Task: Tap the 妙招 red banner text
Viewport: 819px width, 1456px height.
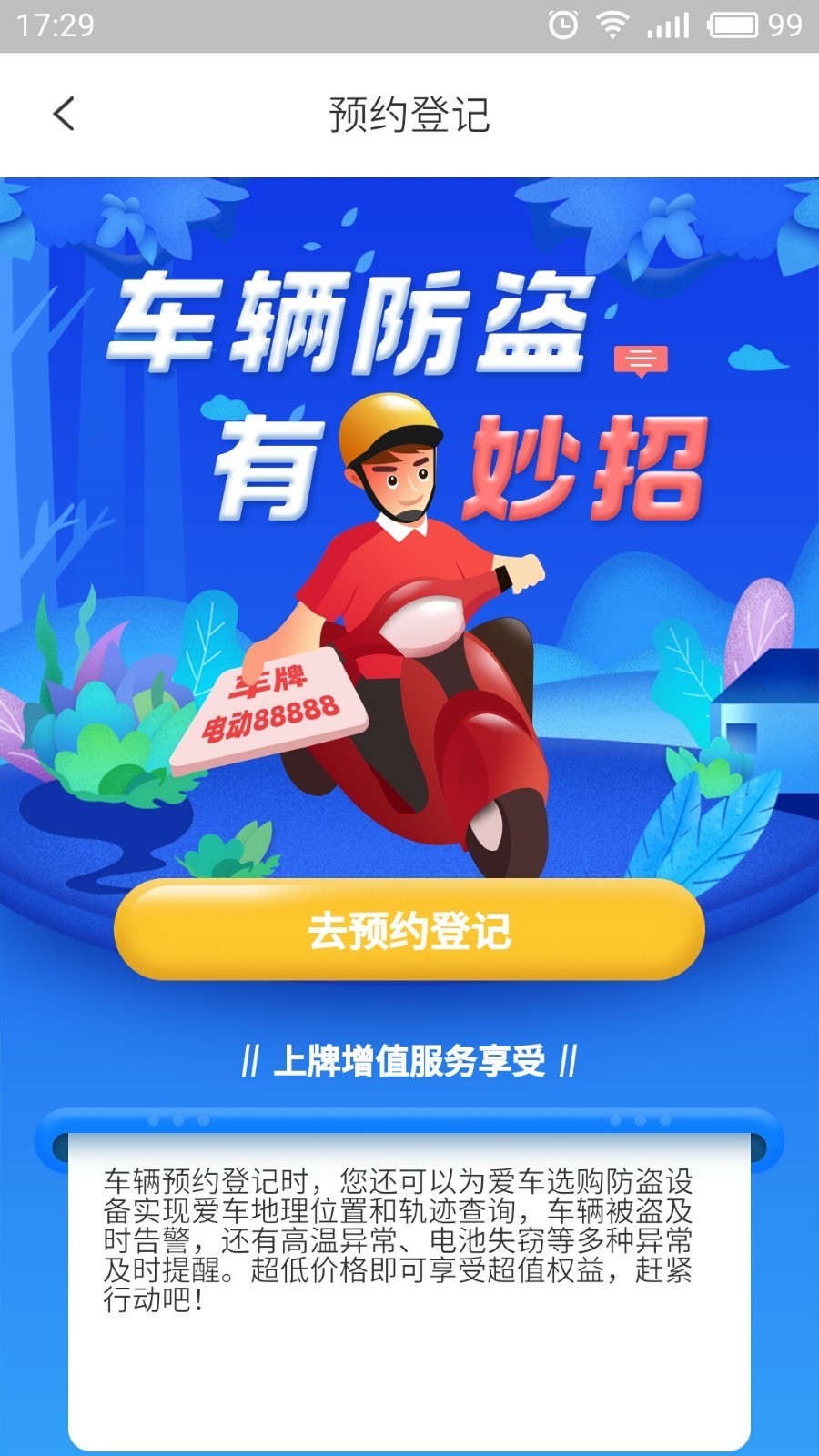Action: [591, 464]
